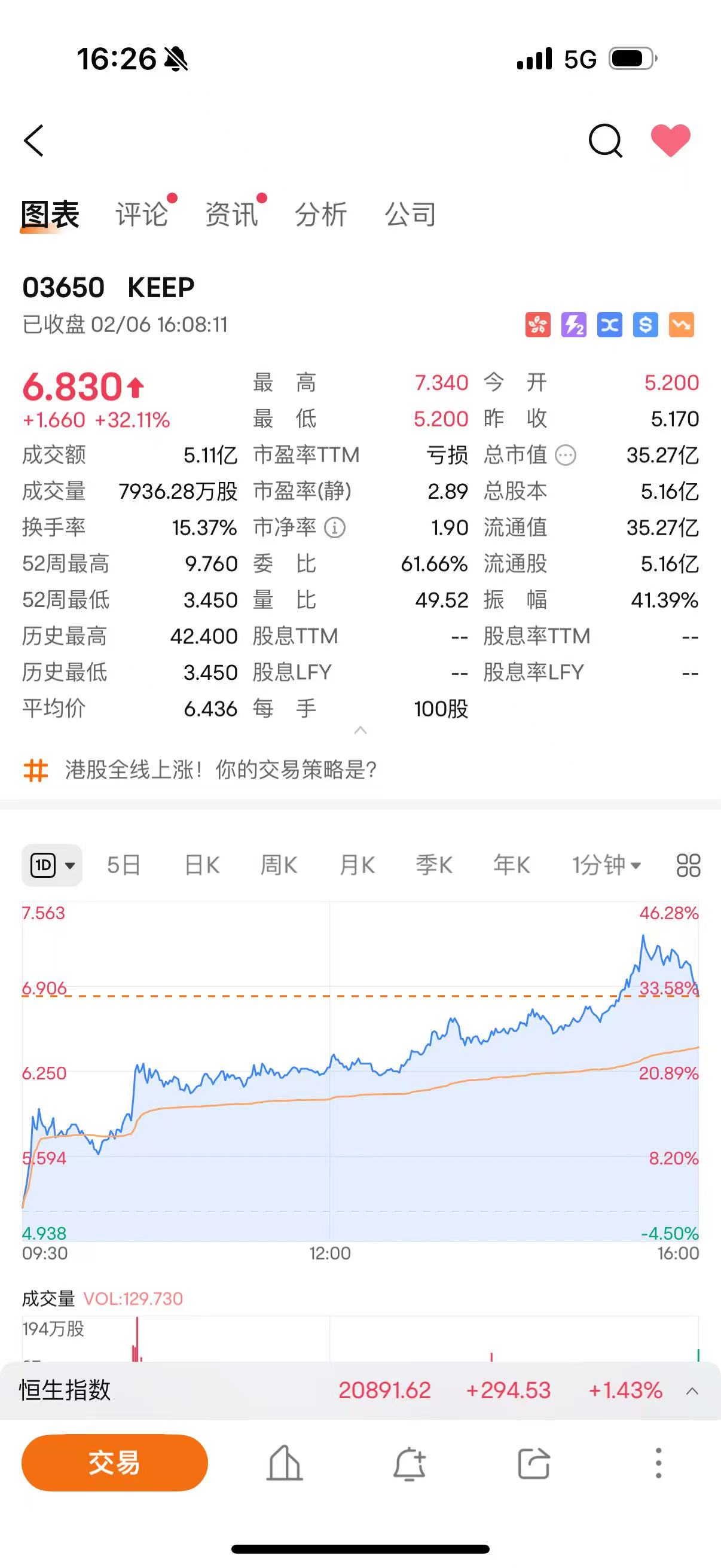Open the 港股全线上涨 topic link

221,771
